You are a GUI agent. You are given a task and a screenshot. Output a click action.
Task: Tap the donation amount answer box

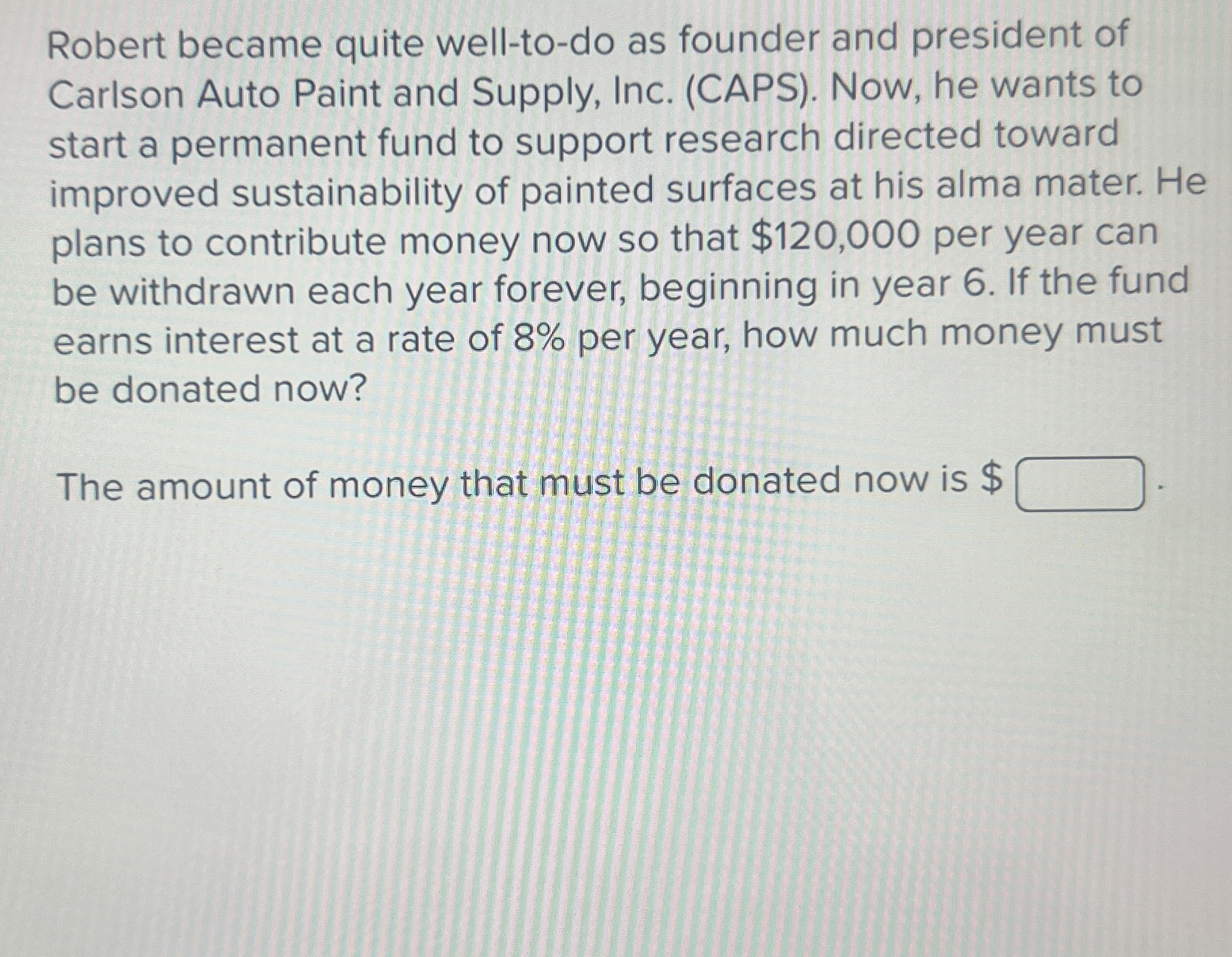[1080, 484]
